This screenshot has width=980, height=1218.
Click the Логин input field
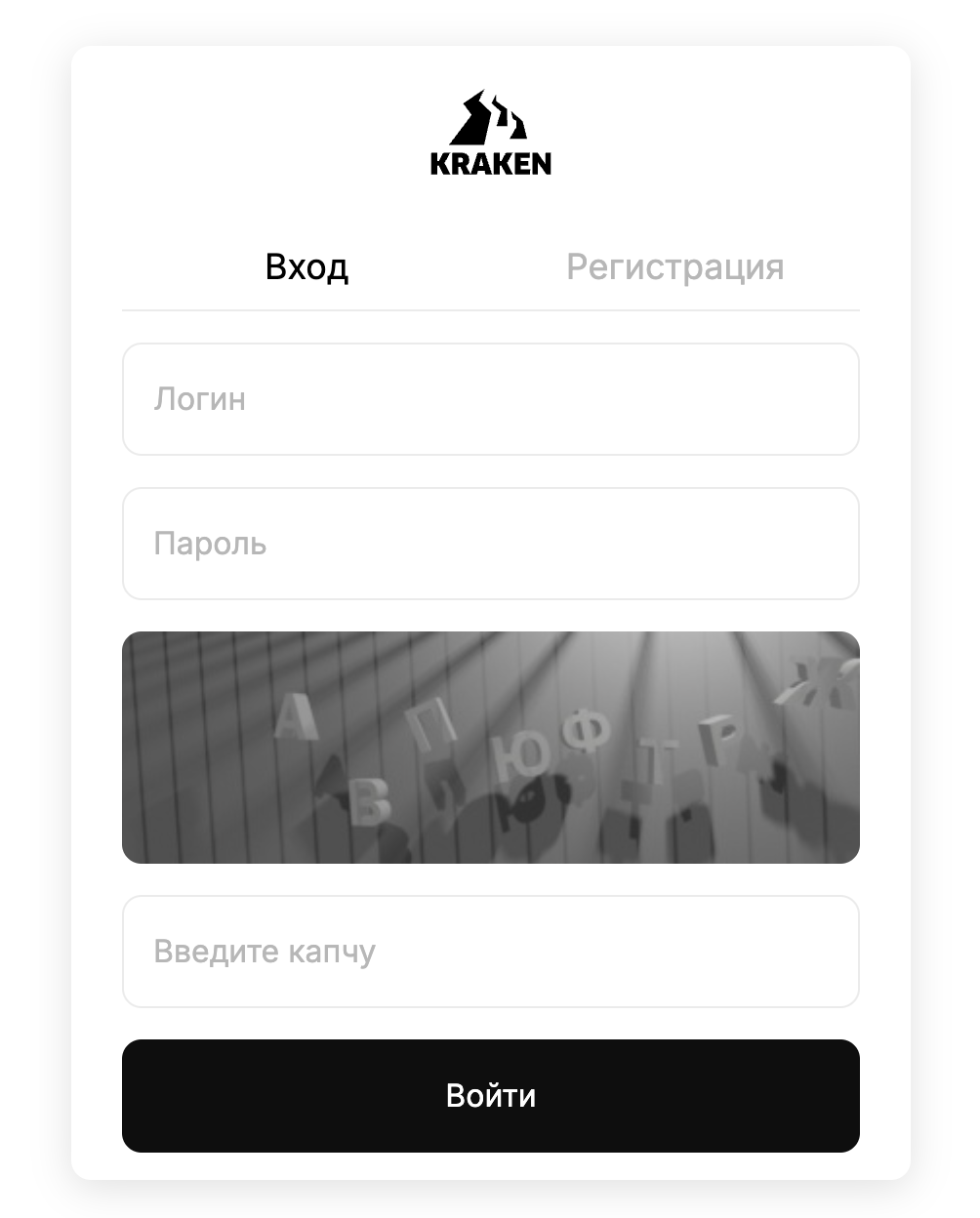[x=490, y=399]
